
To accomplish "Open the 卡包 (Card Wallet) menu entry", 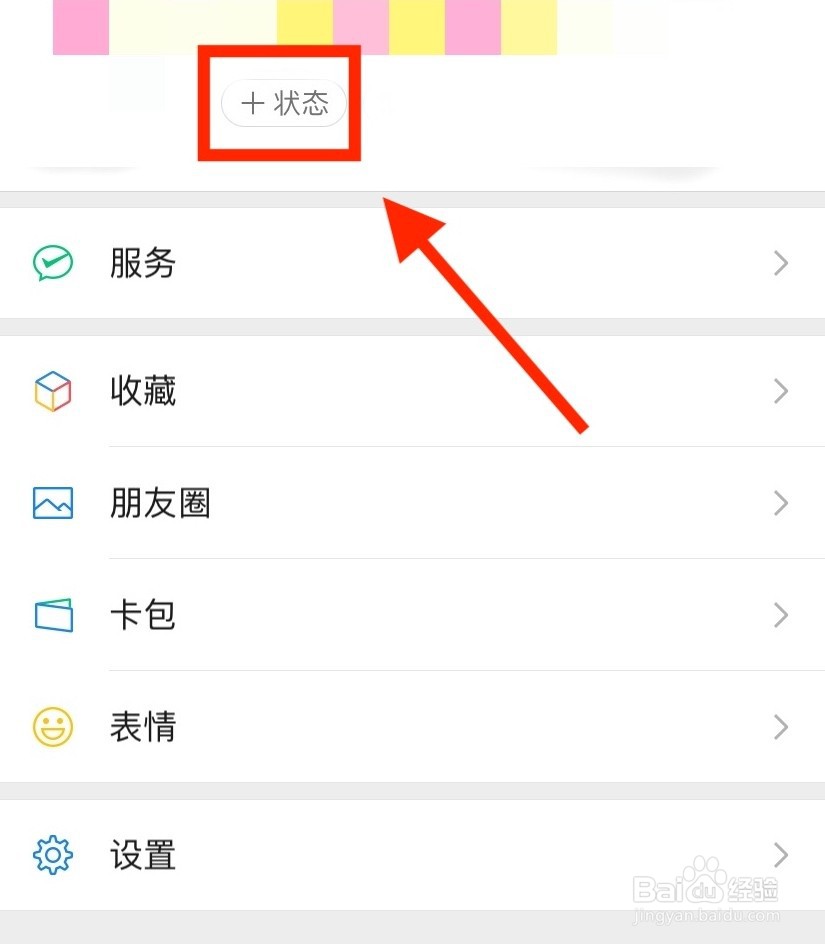I will 143,615.
